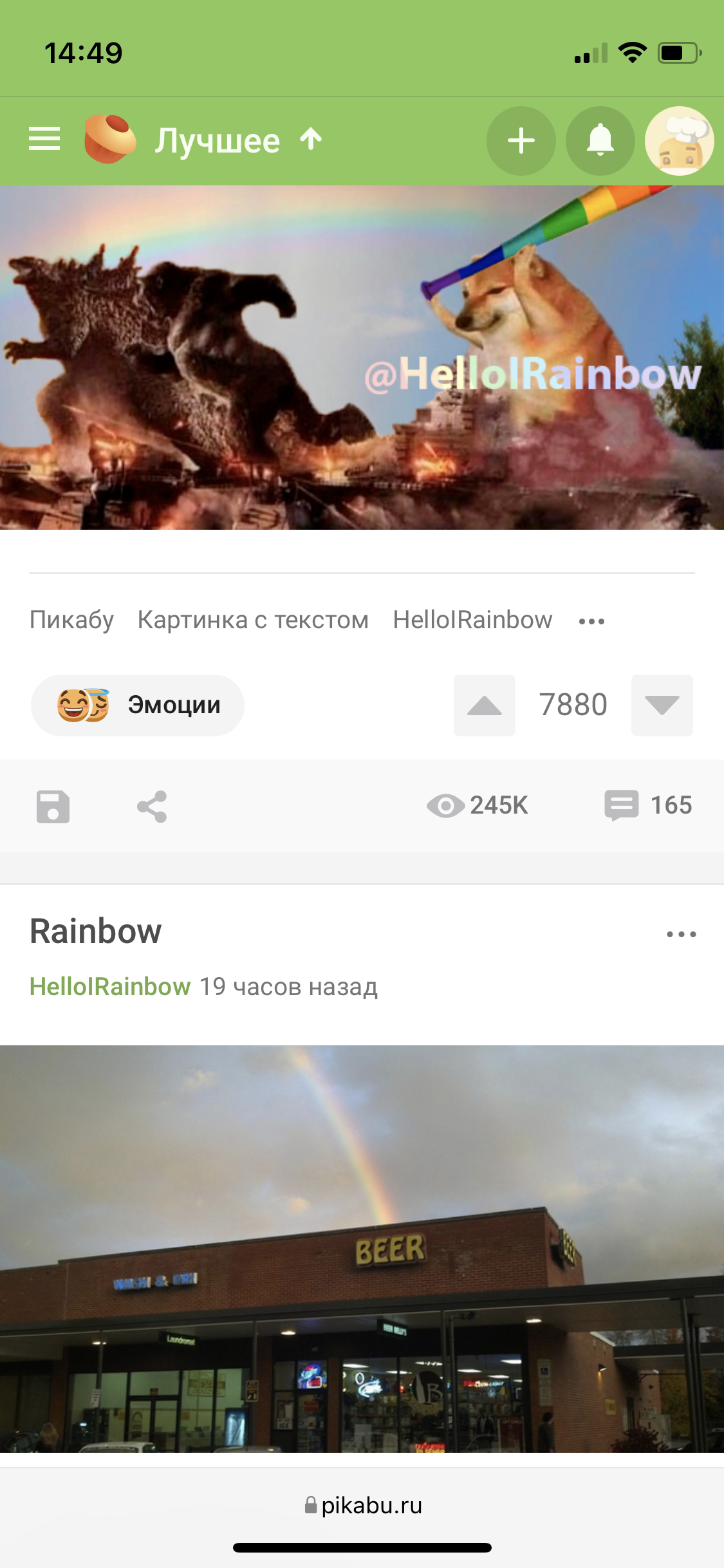Tap the pikabu.ru address bar
The image size is (724, 1568).
(x=363, y=1506)
